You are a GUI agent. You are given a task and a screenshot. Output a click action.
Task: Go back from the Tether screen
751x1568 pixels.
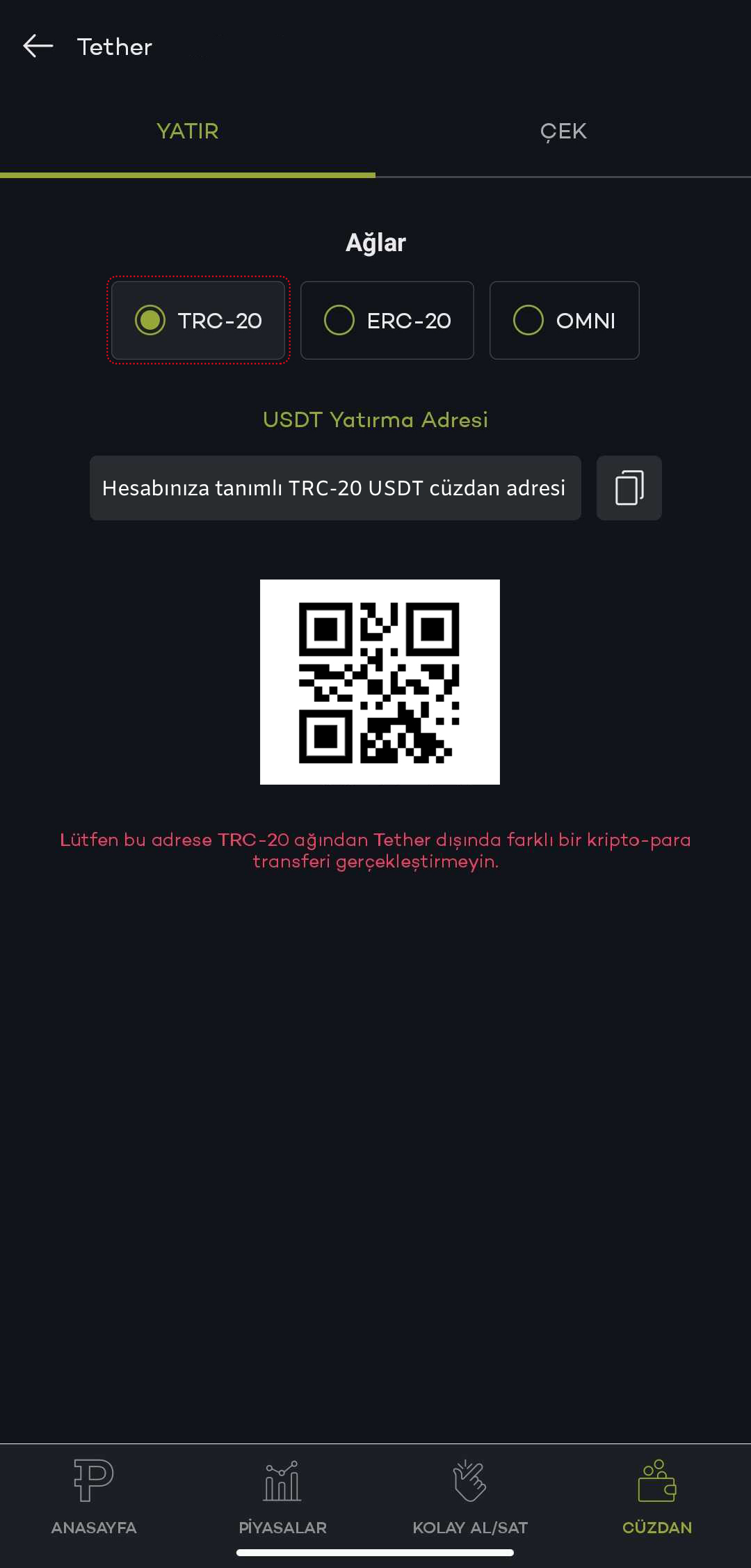click(x=38, y=47)
